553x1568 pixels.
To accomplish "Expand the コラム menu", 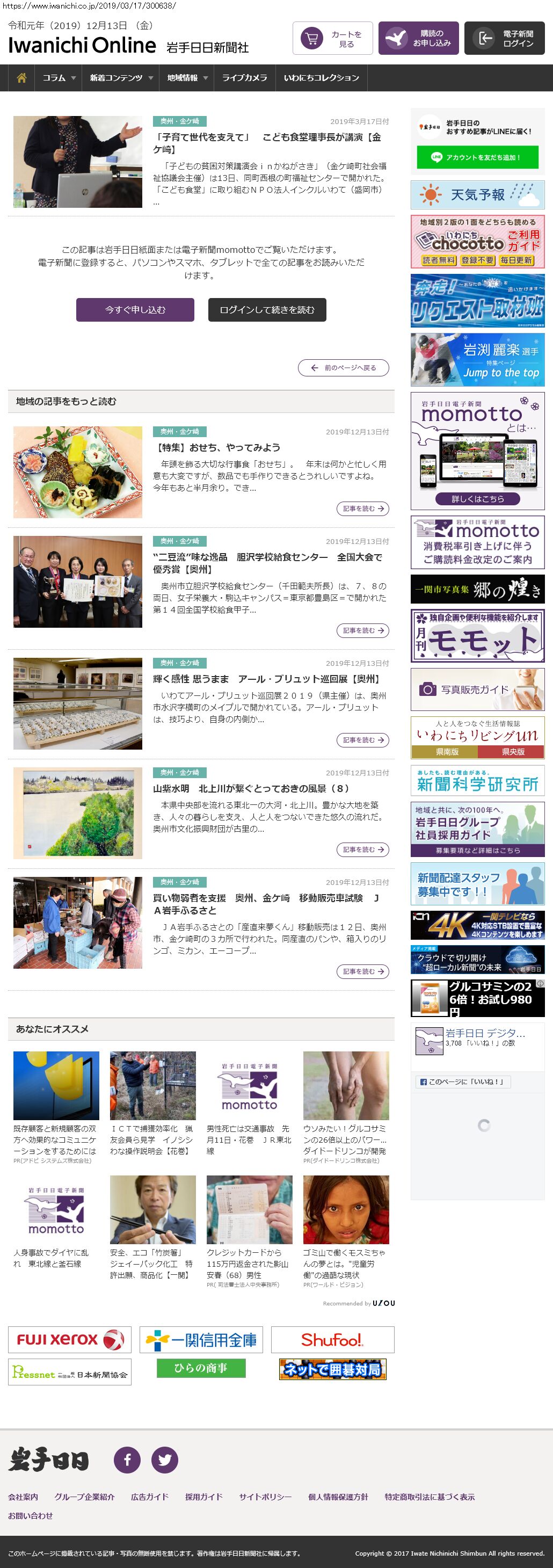I will (x=59, y=78).
